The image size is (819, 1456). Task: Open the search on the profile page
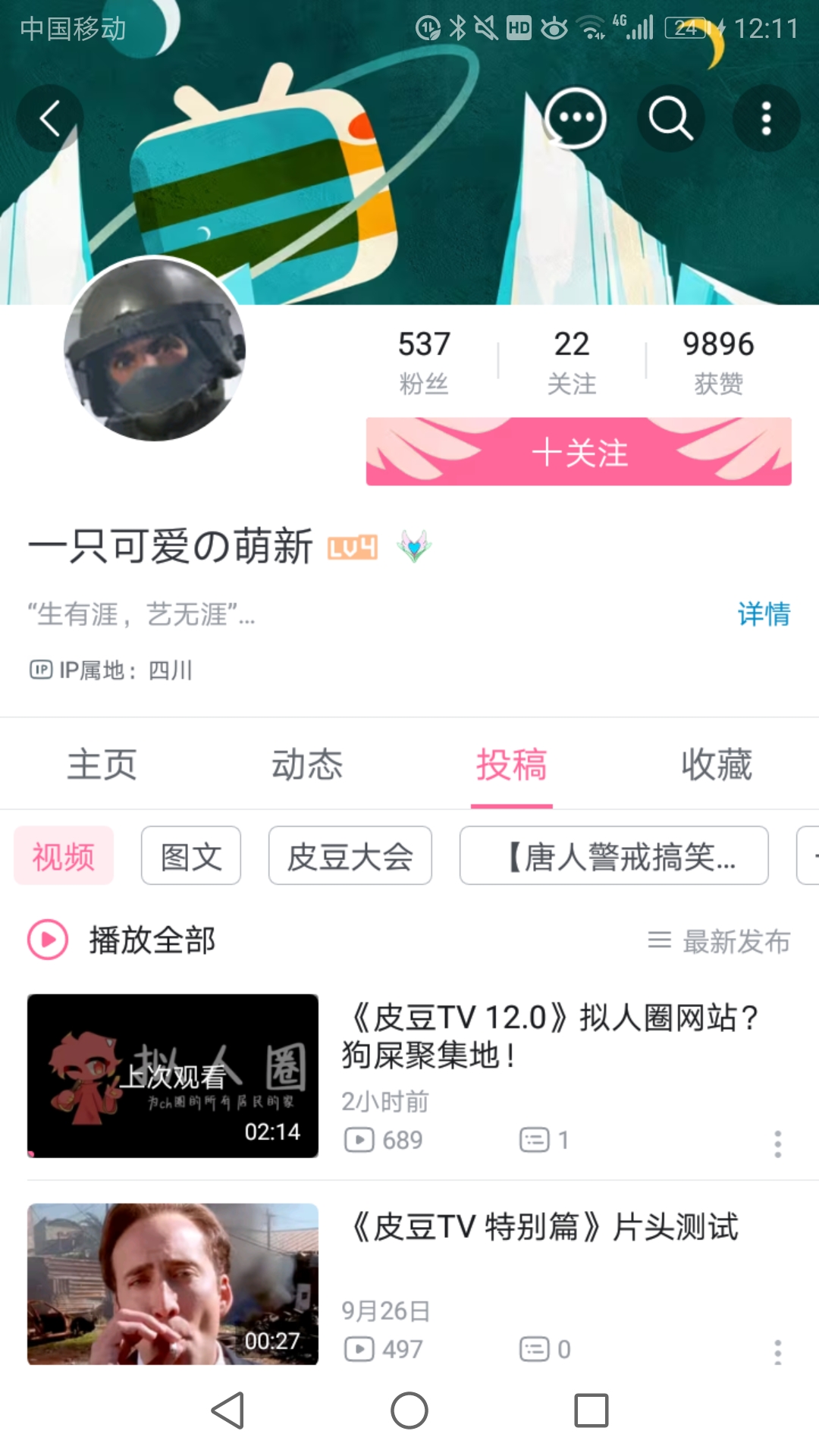pos(670,118)
